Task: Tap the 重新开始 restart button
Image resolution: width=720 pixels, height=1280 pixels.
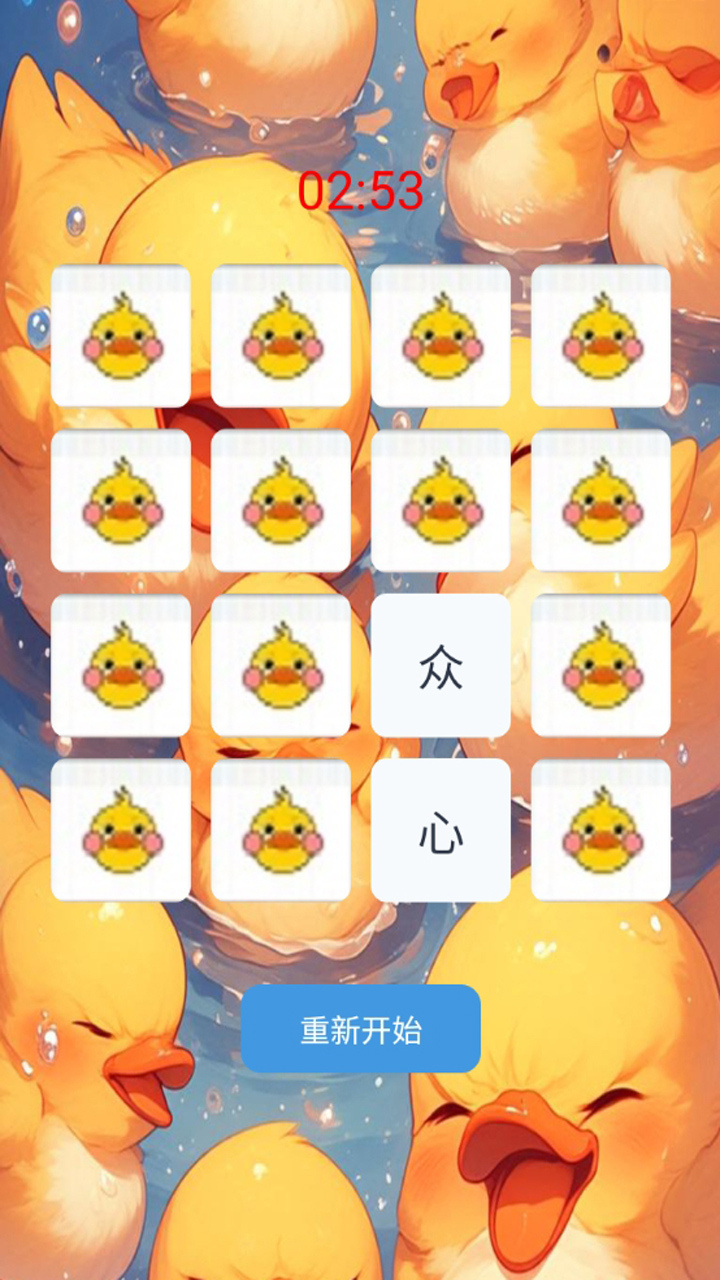Action: click(x=360, y=1029)
